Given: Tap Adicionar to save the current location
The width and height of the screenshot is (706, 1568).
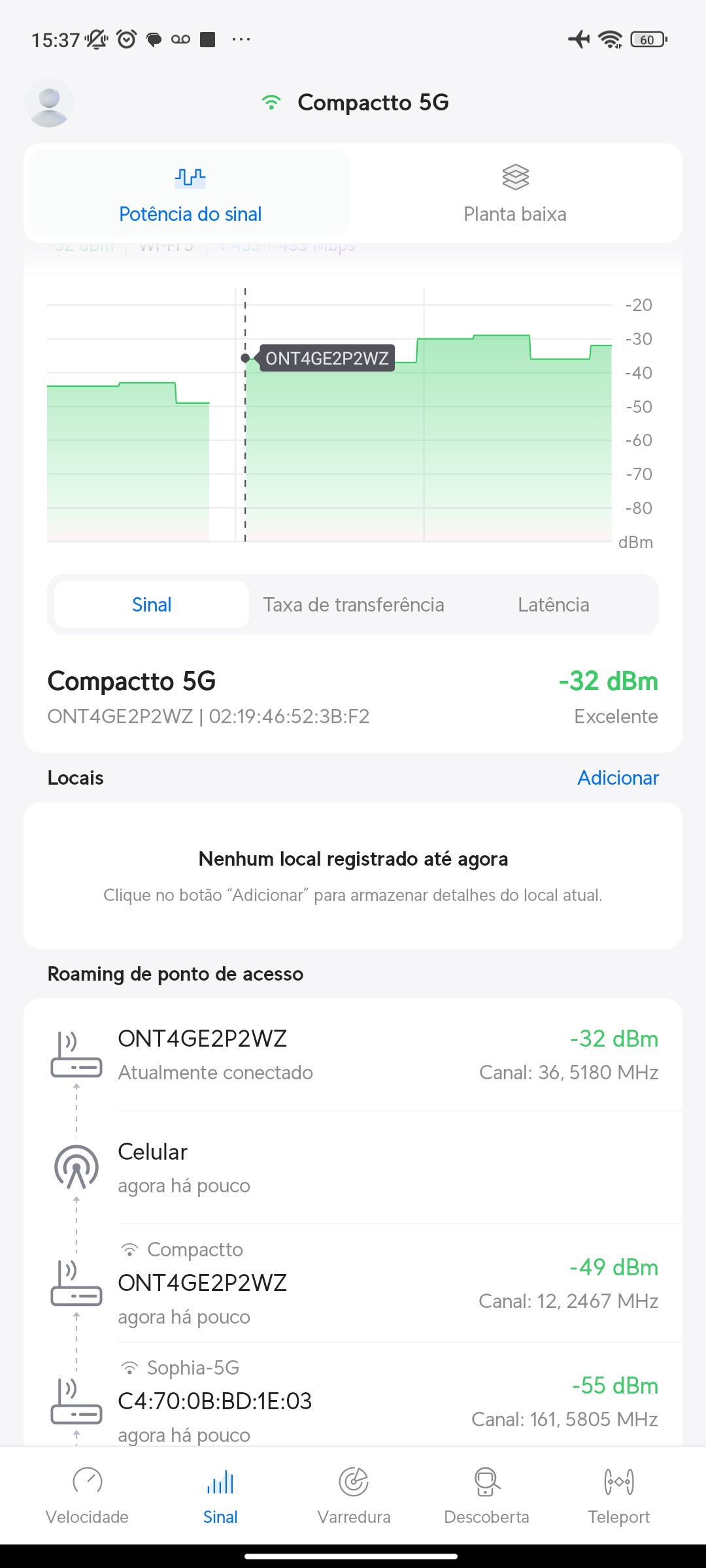Looking at the screenshot, I should pyautogui.click(x=618, y=777).
